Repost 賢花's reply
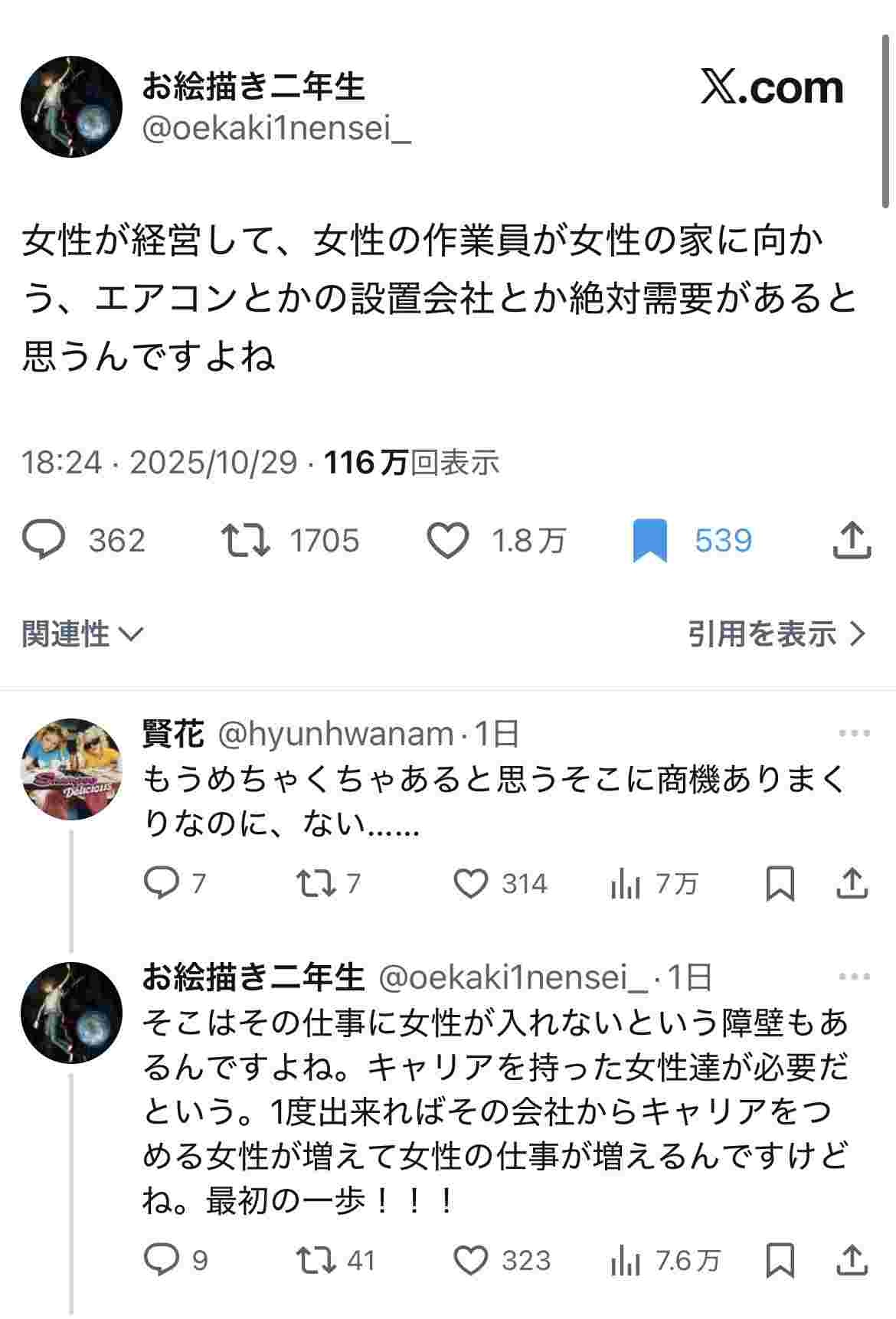 316,883
